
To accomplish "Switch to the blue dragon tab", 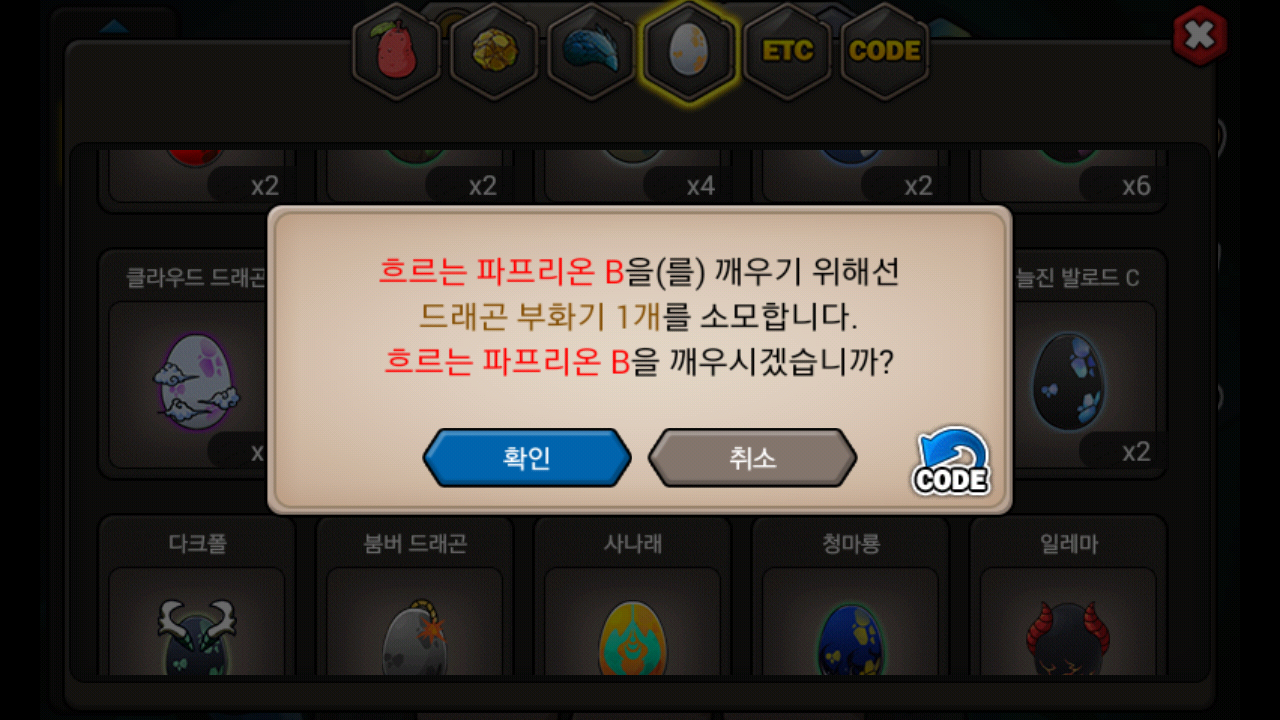I will pos(592,51).
